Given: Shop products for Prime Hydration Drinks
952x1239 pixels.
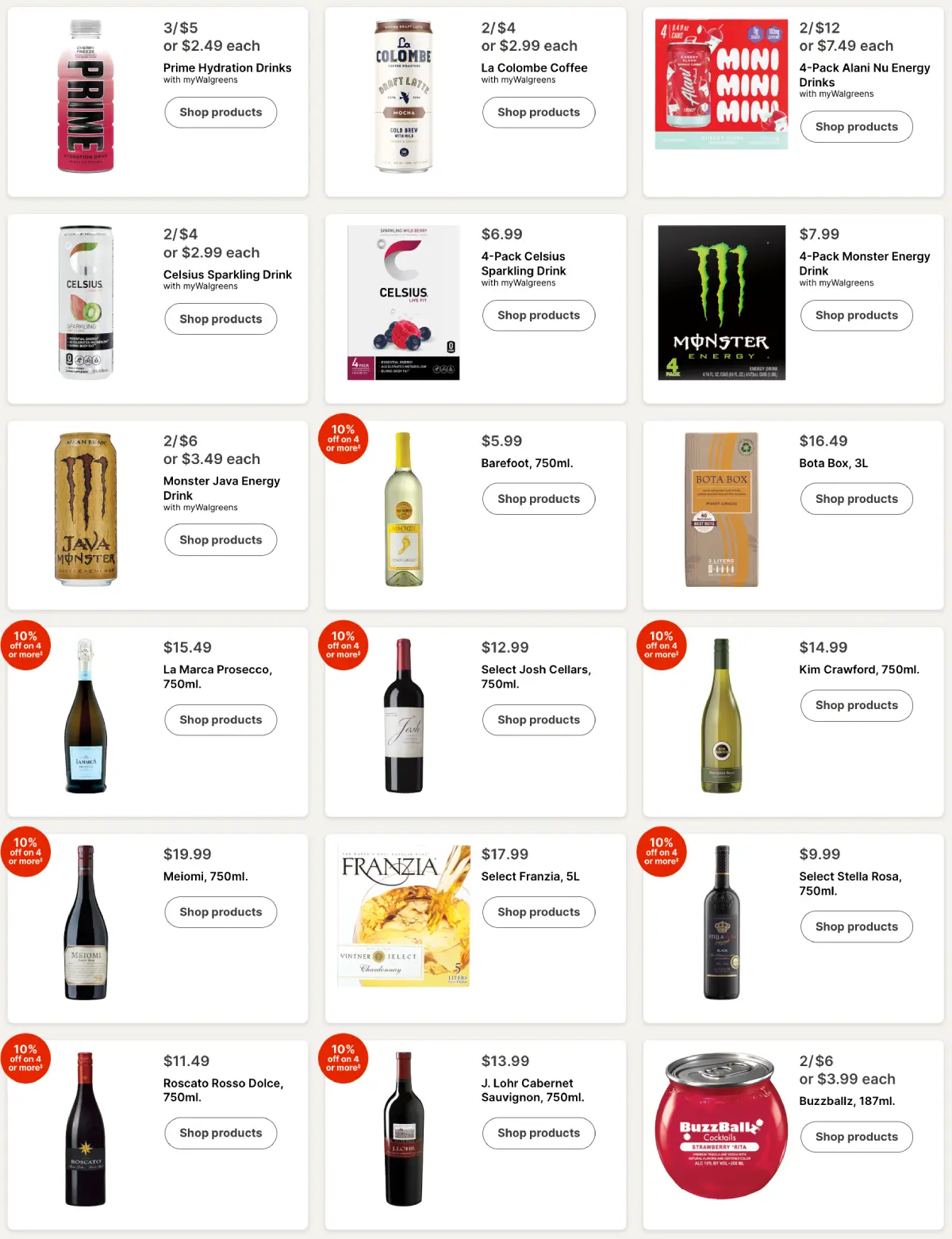Looking at the screenshot, I should tap(221, 113).
